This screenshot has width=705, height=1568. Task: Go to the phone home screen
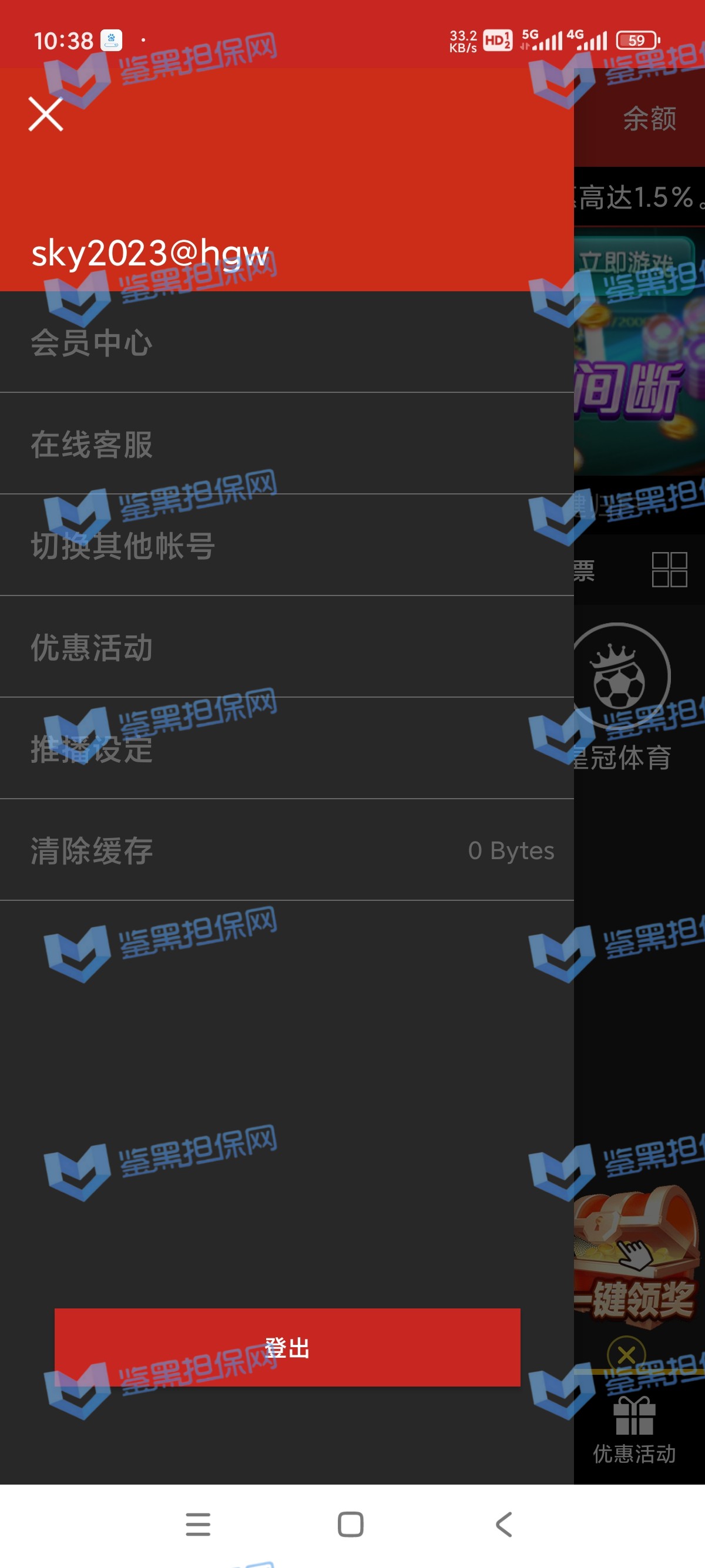351,1524
